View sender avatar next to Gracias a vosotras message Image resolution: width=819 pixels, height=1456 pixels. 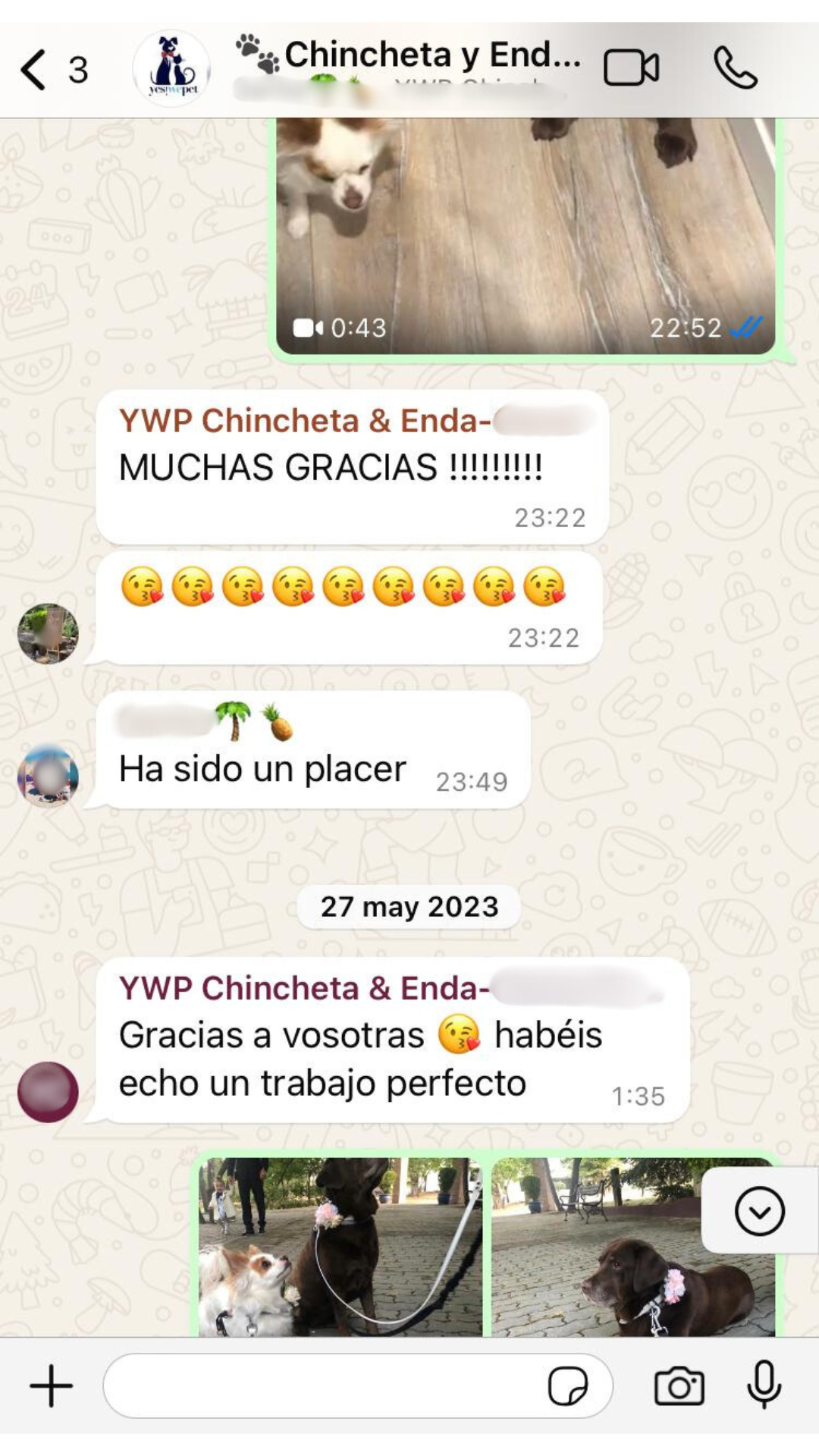coord(48,1092)
